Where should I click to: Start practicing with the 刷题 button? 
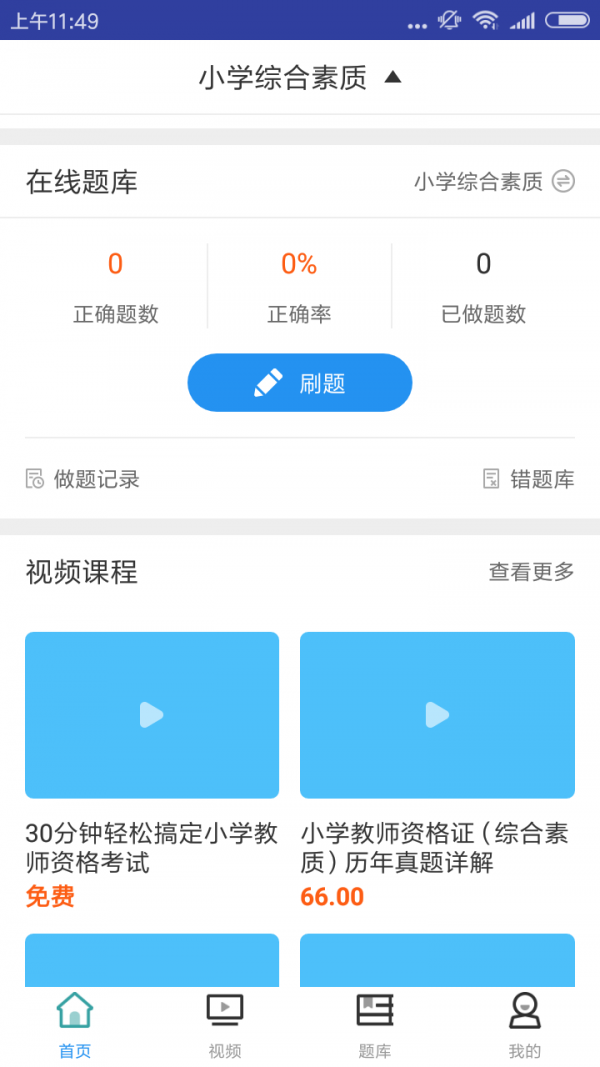coord(300,383)
